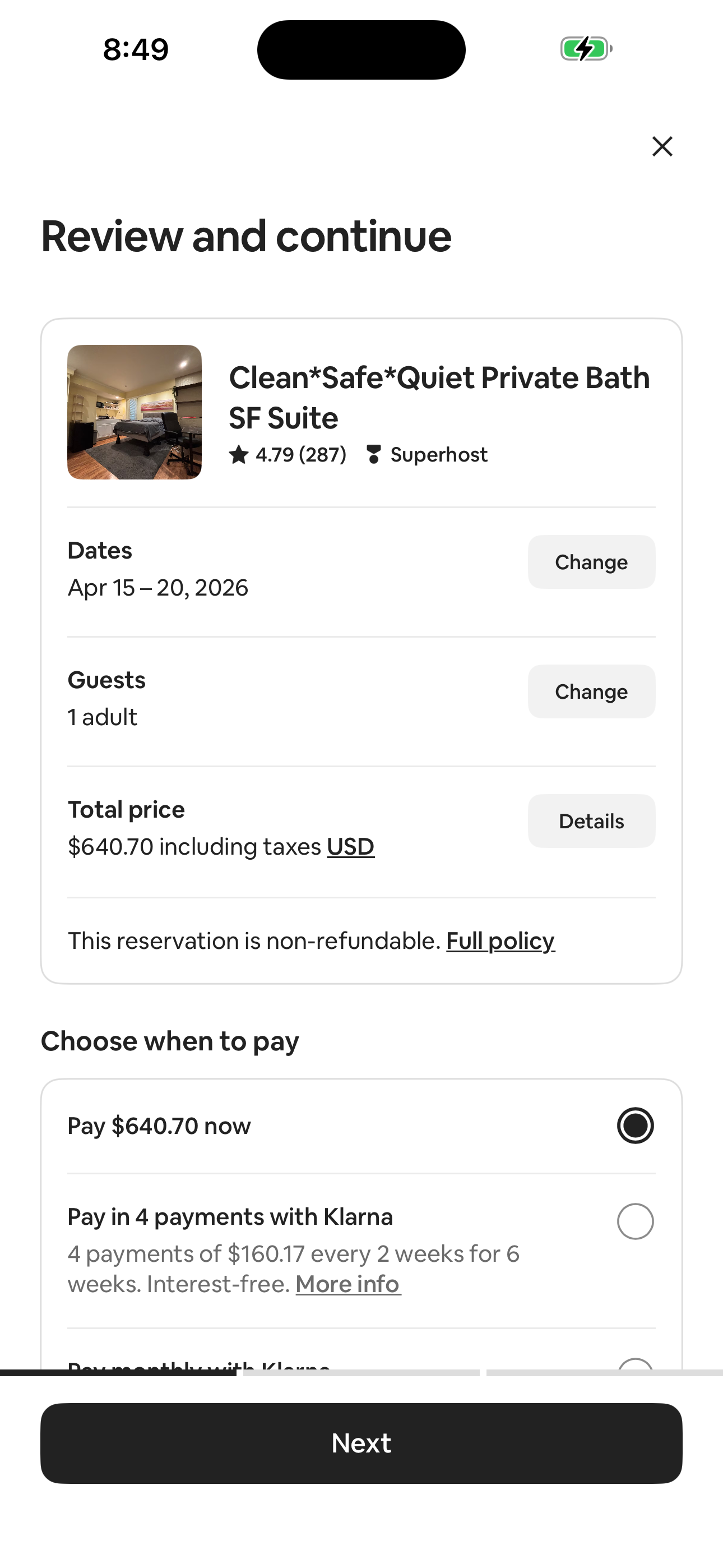Change the number of guests

coord(591,691)
